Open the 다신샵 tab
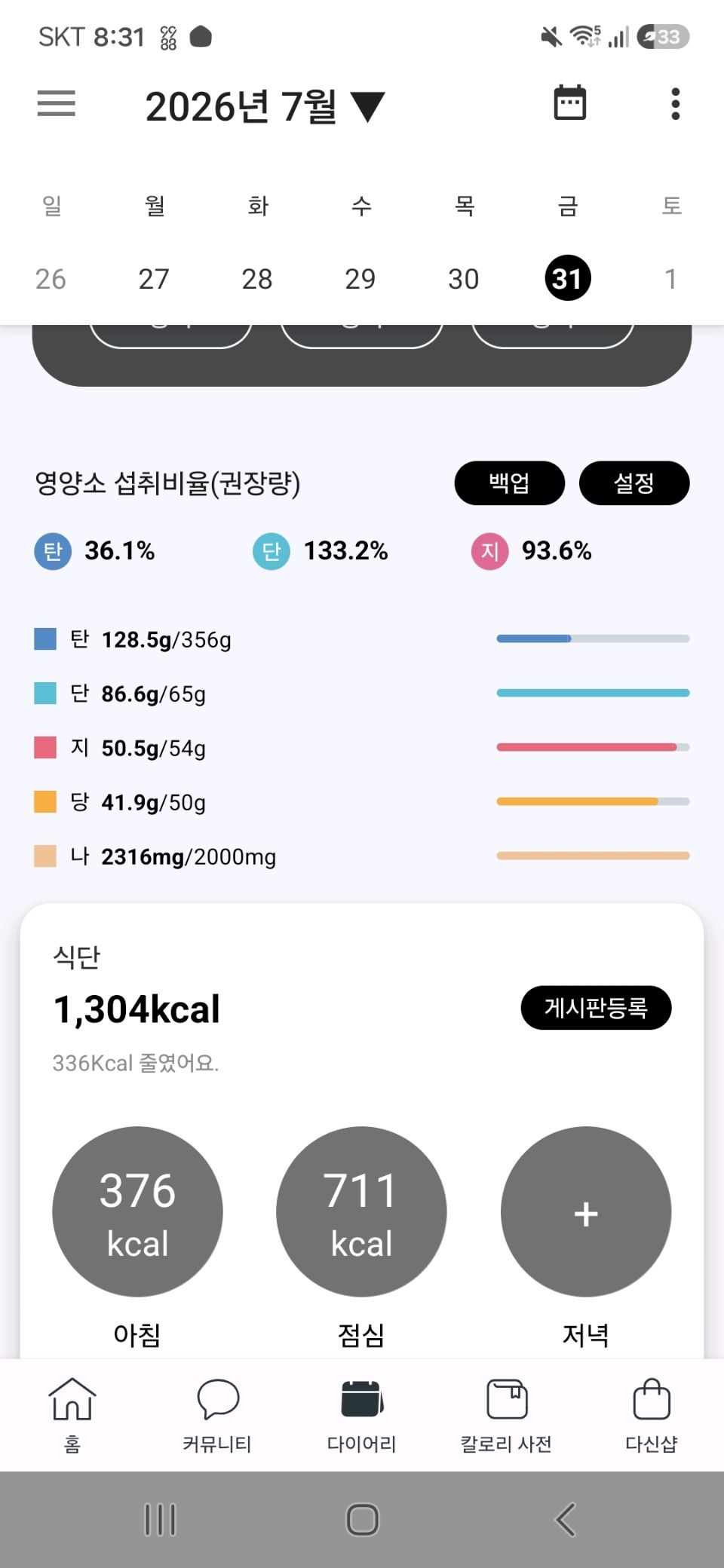Image resolution: width=724 pixels, height=1568 pixels. coord(652,1415)
